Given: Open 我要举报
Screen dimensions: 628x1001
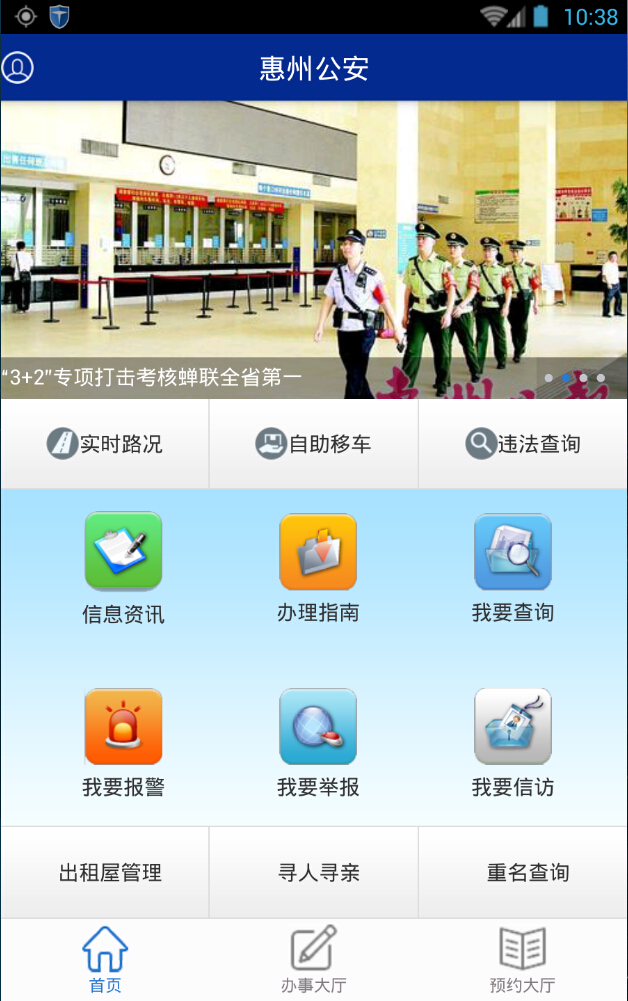Looking at the screenshot, I should (318, 742).
